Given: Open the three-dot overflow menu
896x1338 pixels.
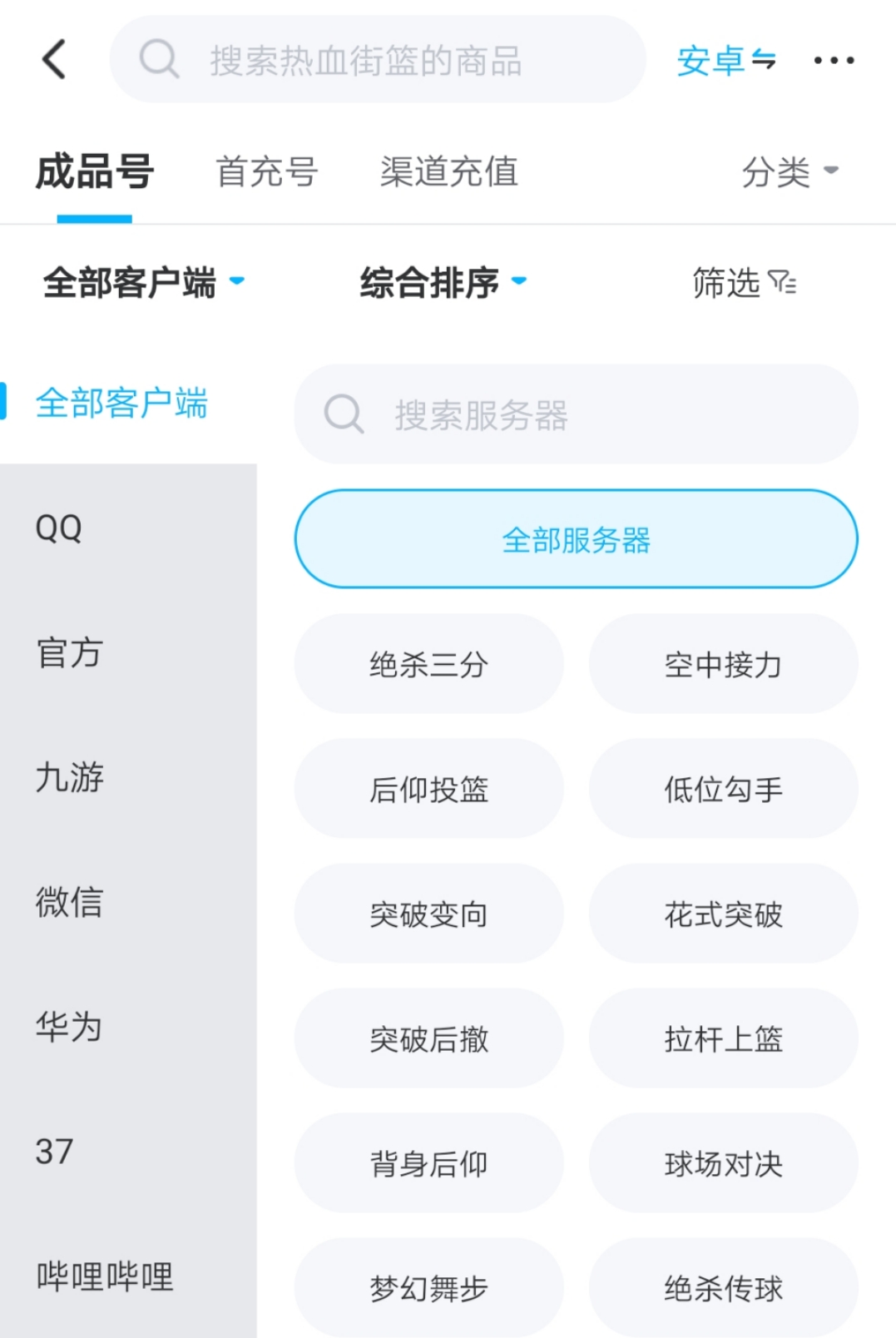Looking at the screenshot, I should click(x=834, y=60).
